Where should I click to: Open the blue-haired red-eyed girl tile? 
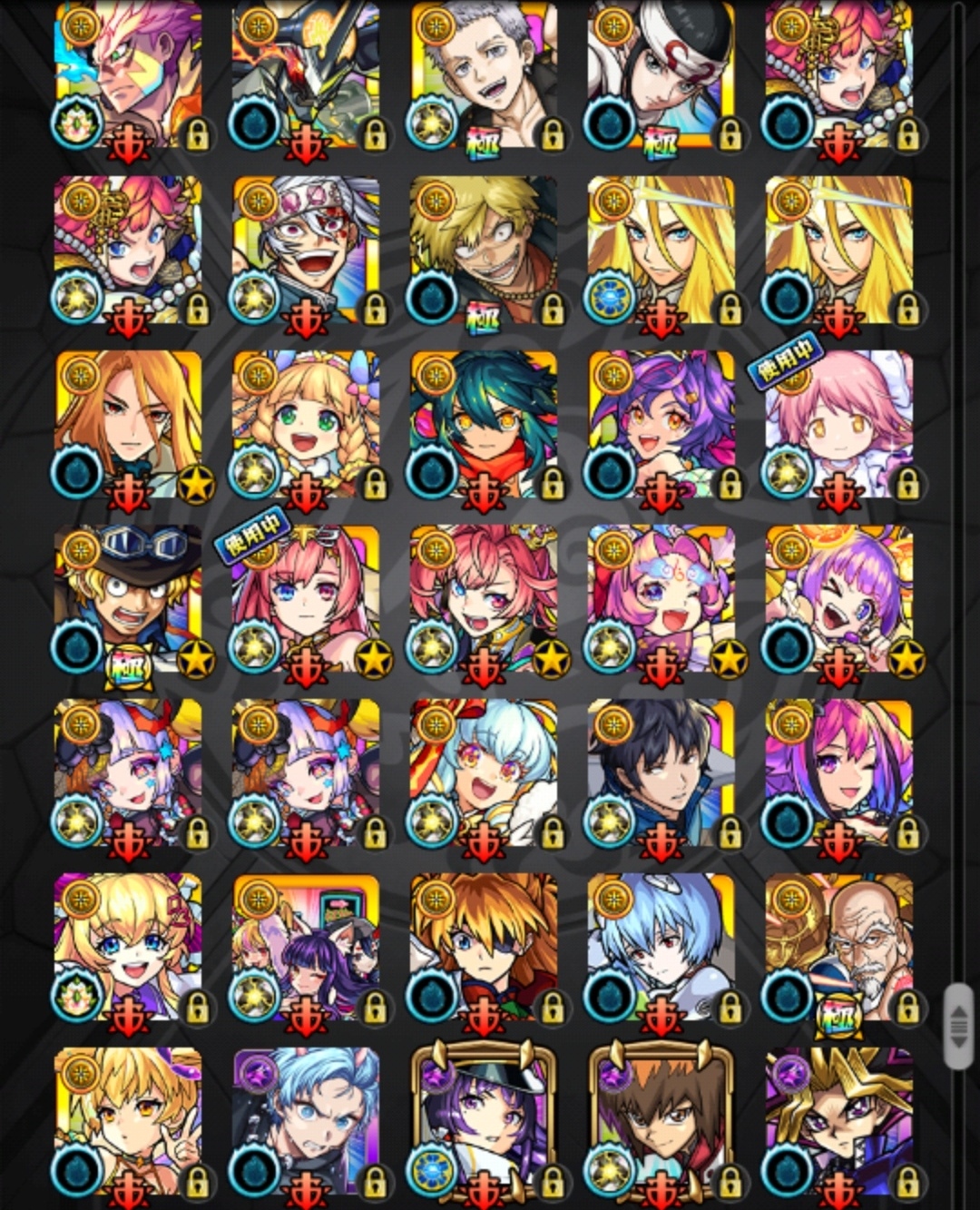(x=661, y=948)
